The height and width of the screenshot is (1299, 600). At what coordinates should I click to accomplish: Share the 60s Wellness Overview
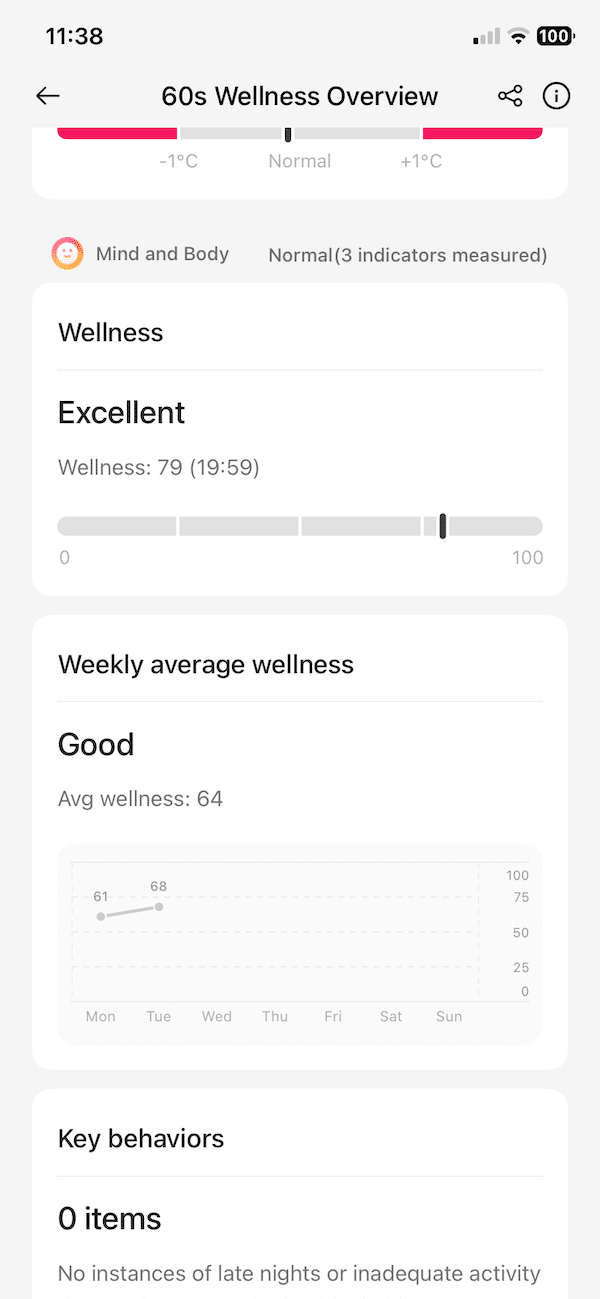pyautogui.click(x=510, y=96)
